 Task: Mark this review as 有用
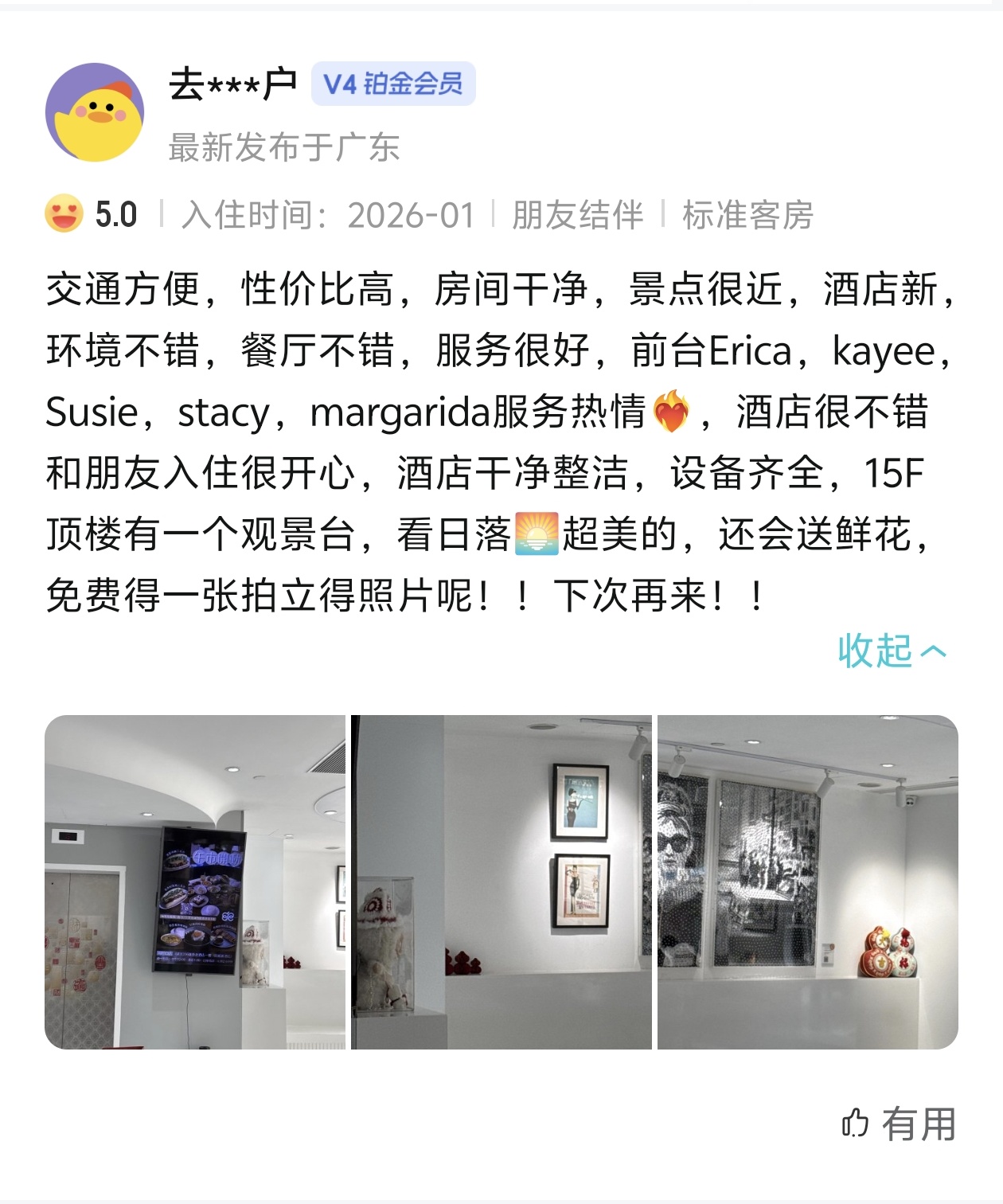[899, 1124]
